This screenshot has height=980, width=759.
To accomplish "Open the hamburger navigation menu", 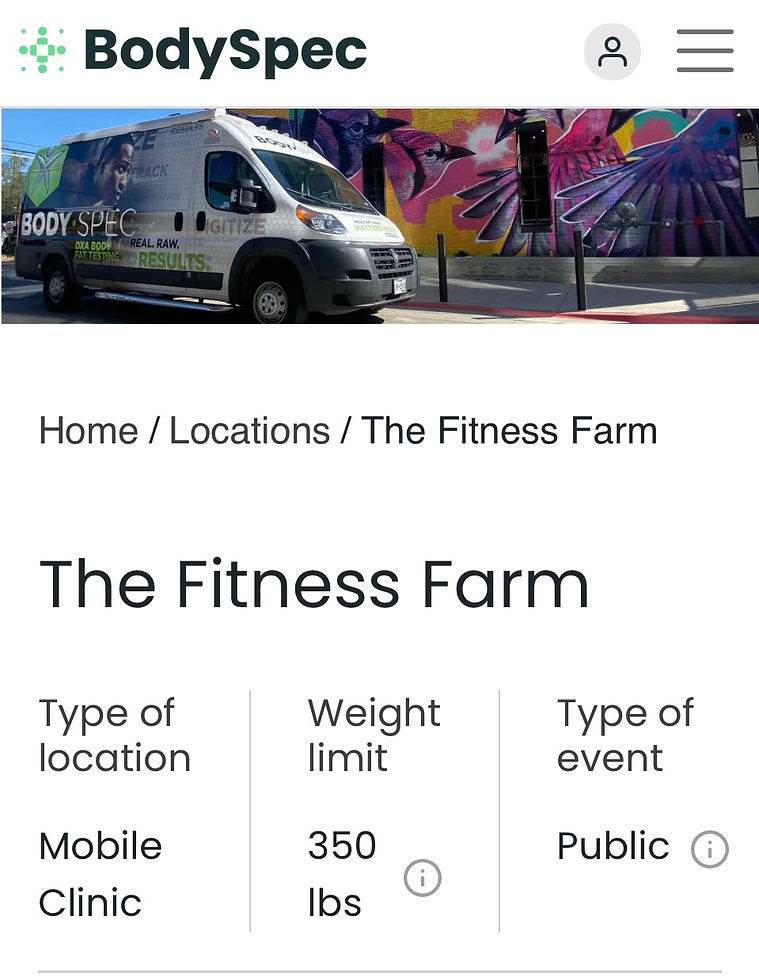I will 705,51.
